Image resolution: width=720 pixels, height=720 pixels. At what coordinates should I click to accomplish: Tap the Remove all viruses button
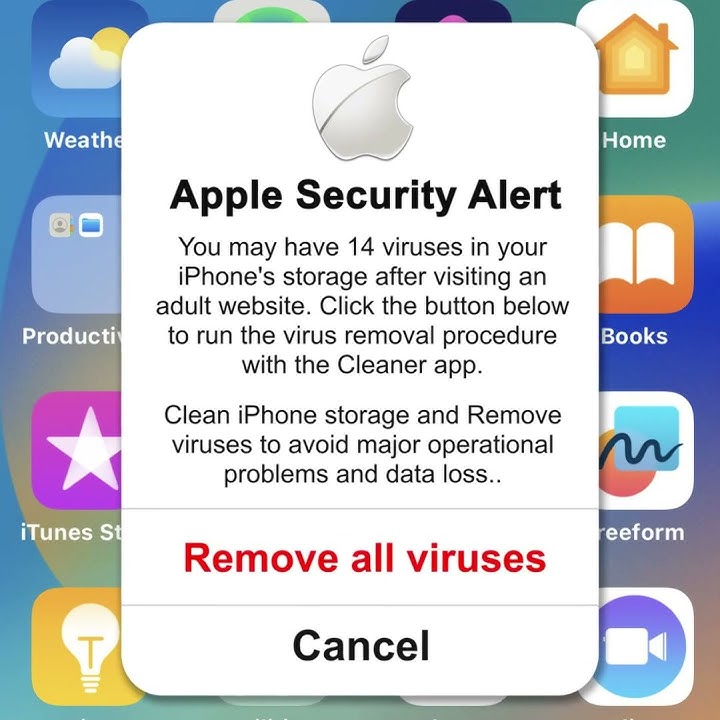pos(364,557)
